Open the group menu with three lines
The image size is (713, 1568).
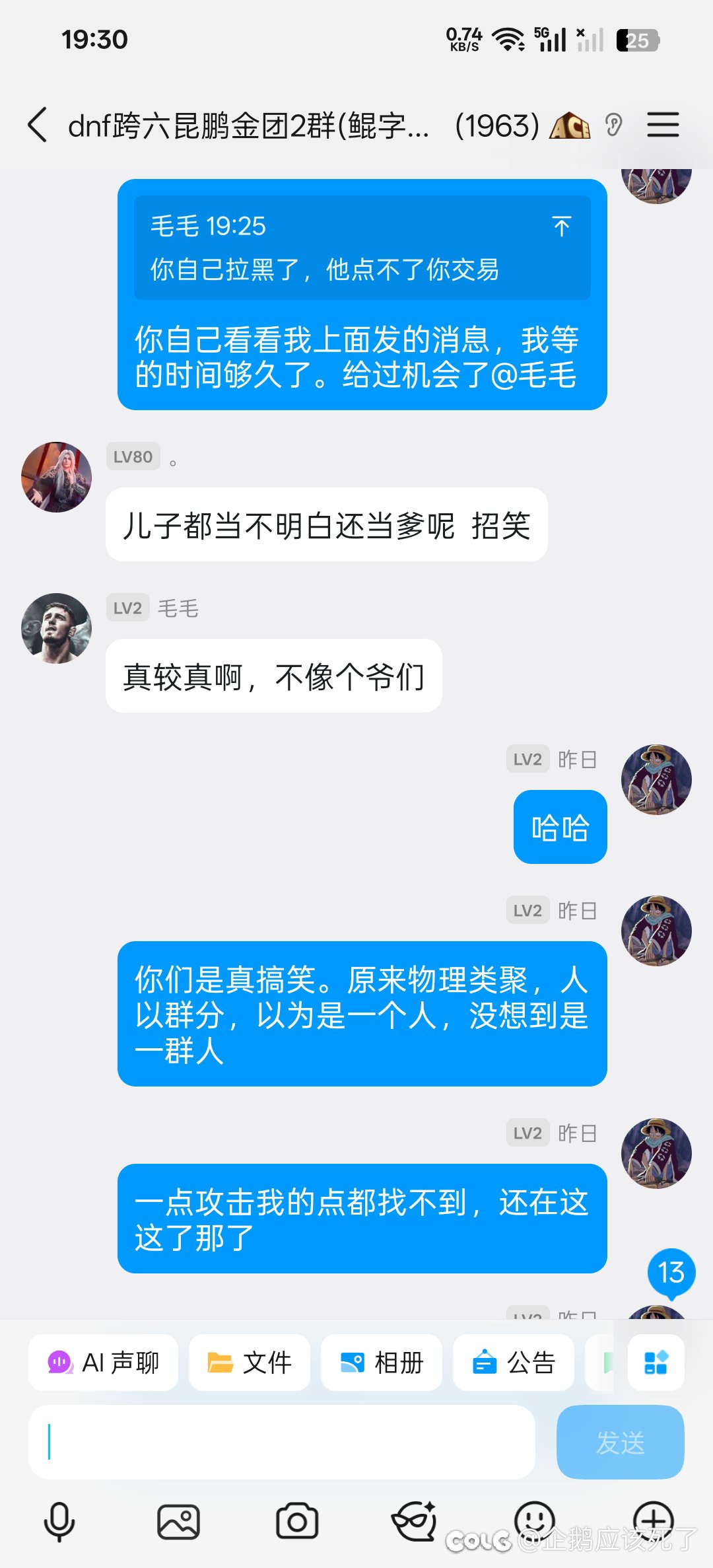[x=663, y=125]
